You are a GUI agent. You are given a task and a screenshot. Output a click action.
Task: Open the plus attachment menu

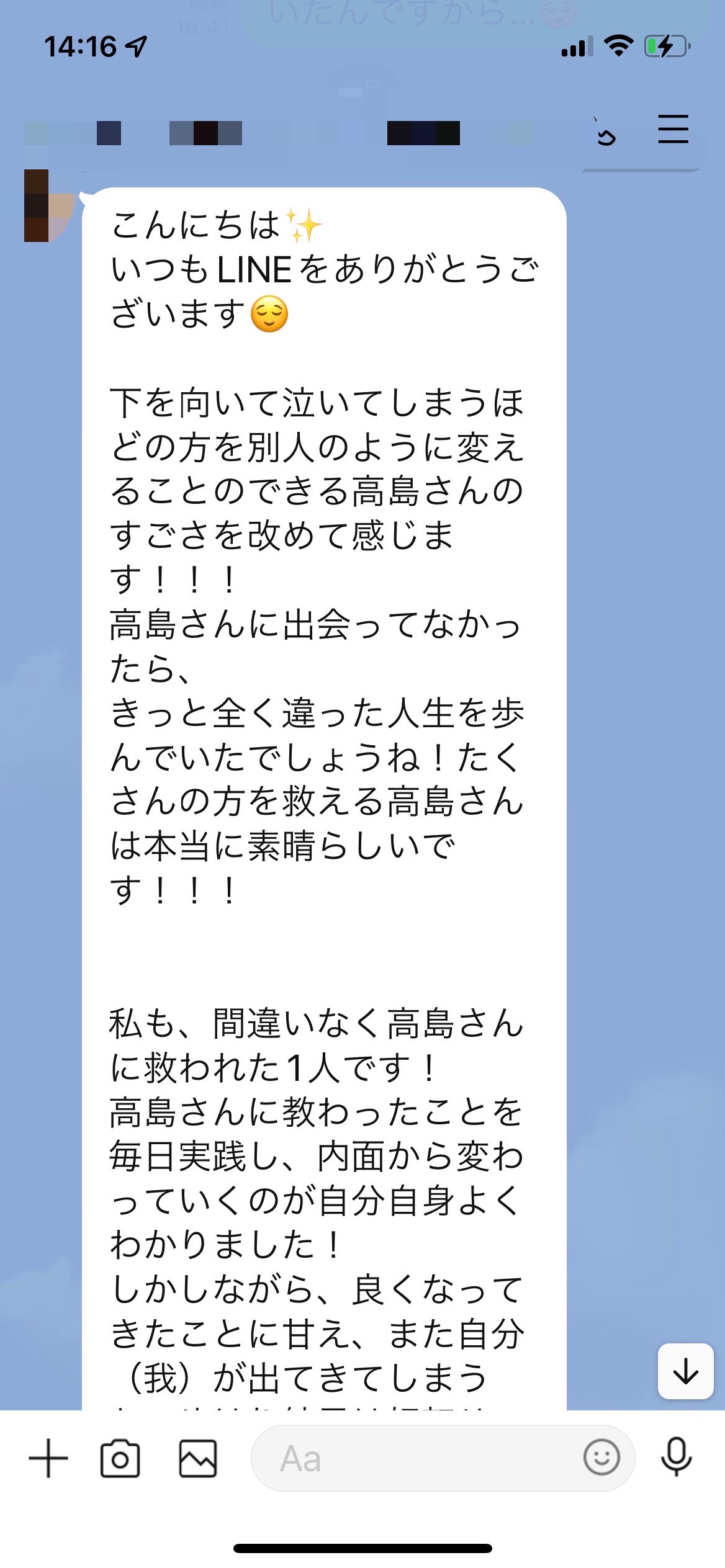(x=48, y=1458)
